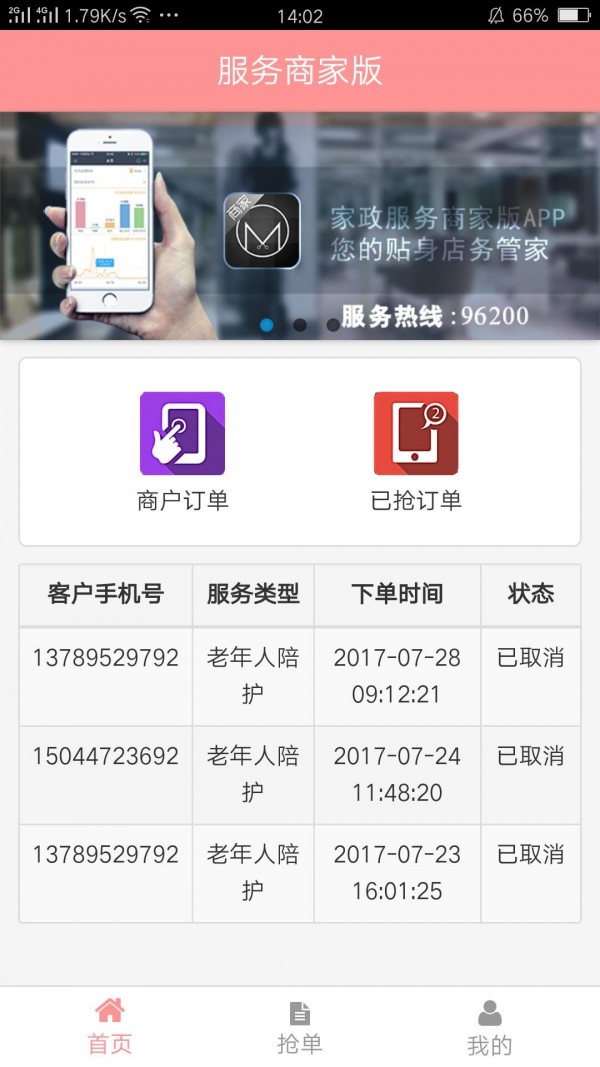Switch to the 我的 tab
600x1067 pixels.
(489, 1028)
